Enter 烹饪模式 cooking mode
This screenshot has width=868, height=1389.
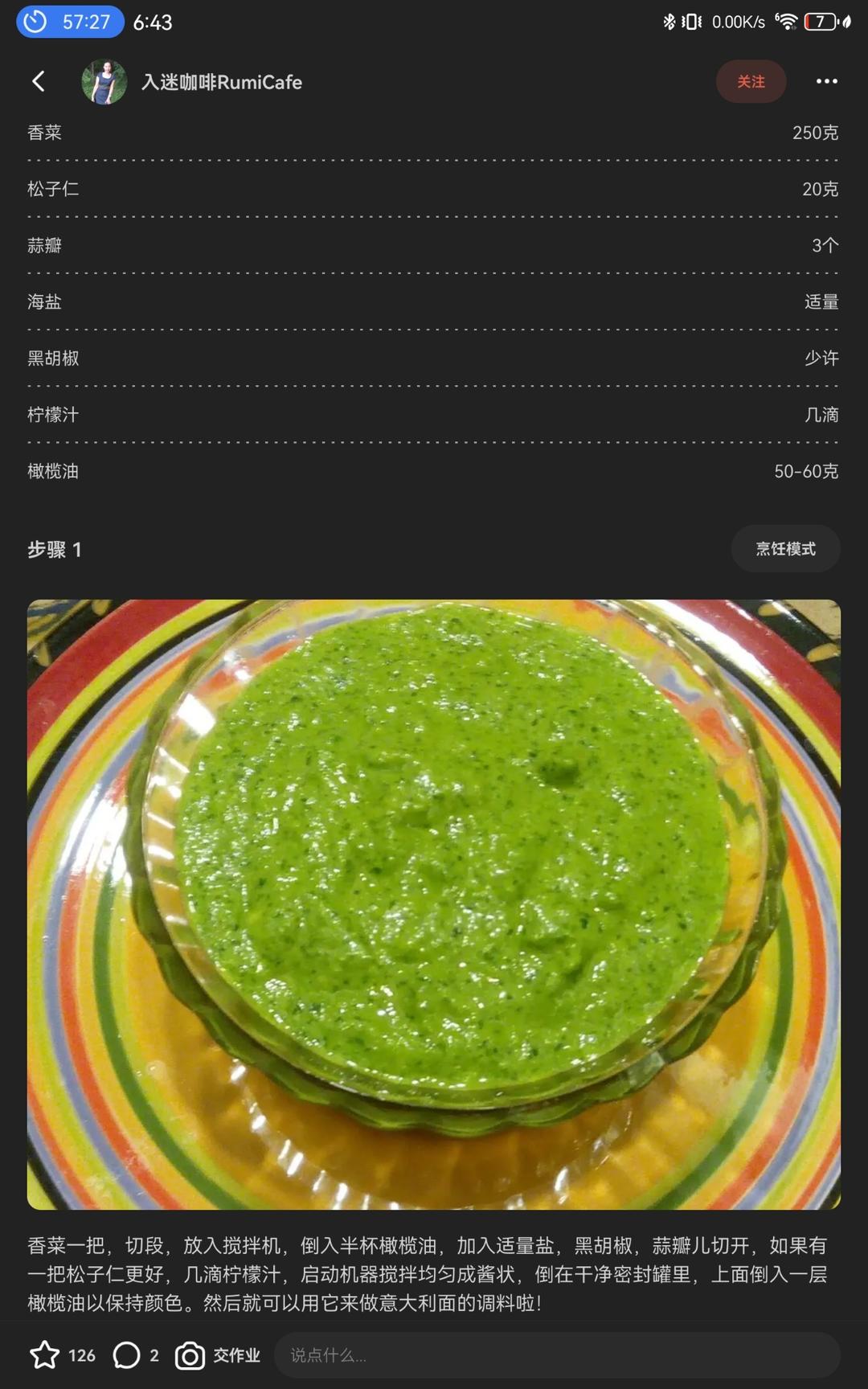coord(785,549)
